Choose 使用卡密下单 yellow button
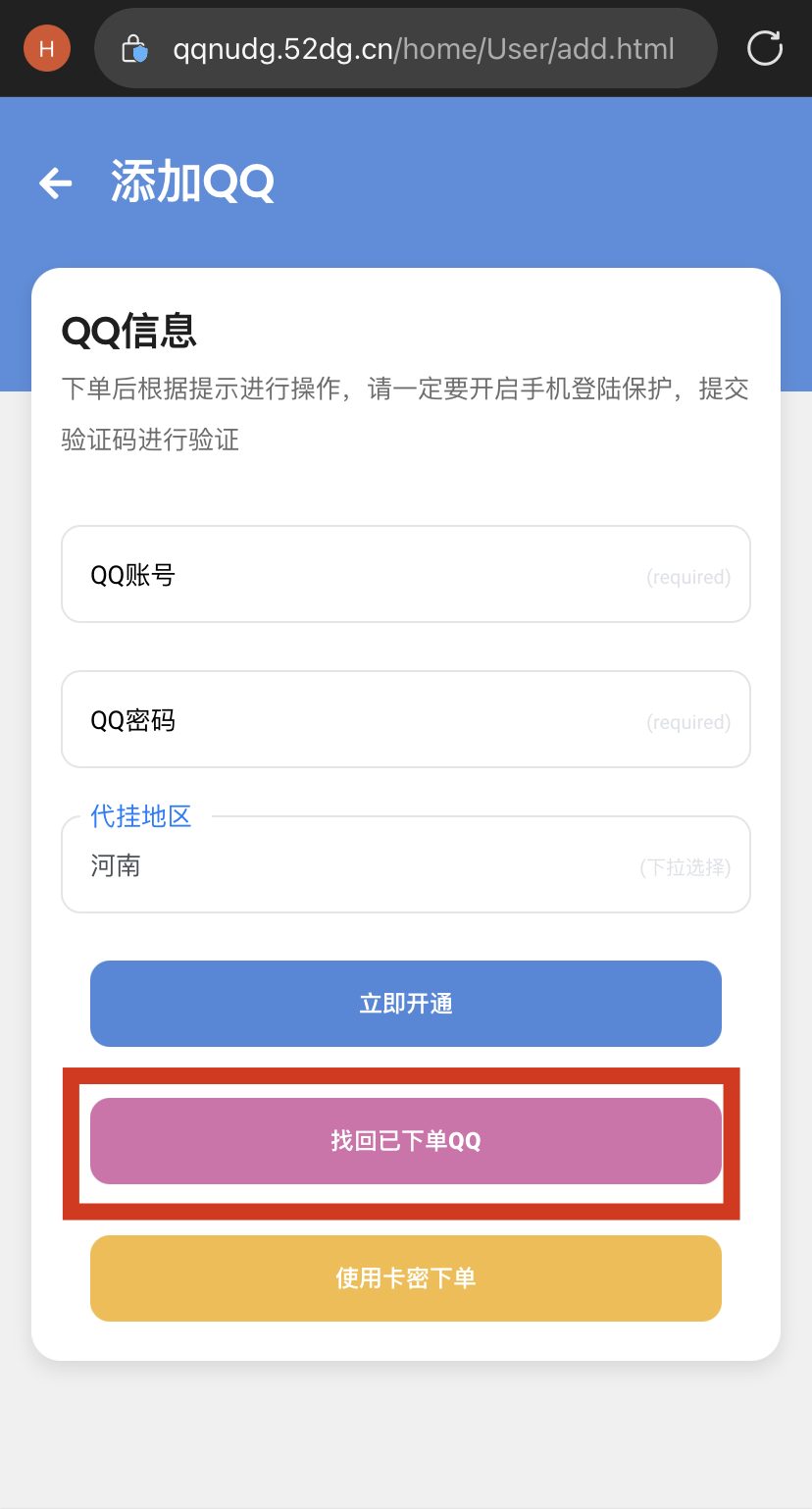Image resolution: width=812 pixels, height=1509 pixels. click(x=406, y=1277)
